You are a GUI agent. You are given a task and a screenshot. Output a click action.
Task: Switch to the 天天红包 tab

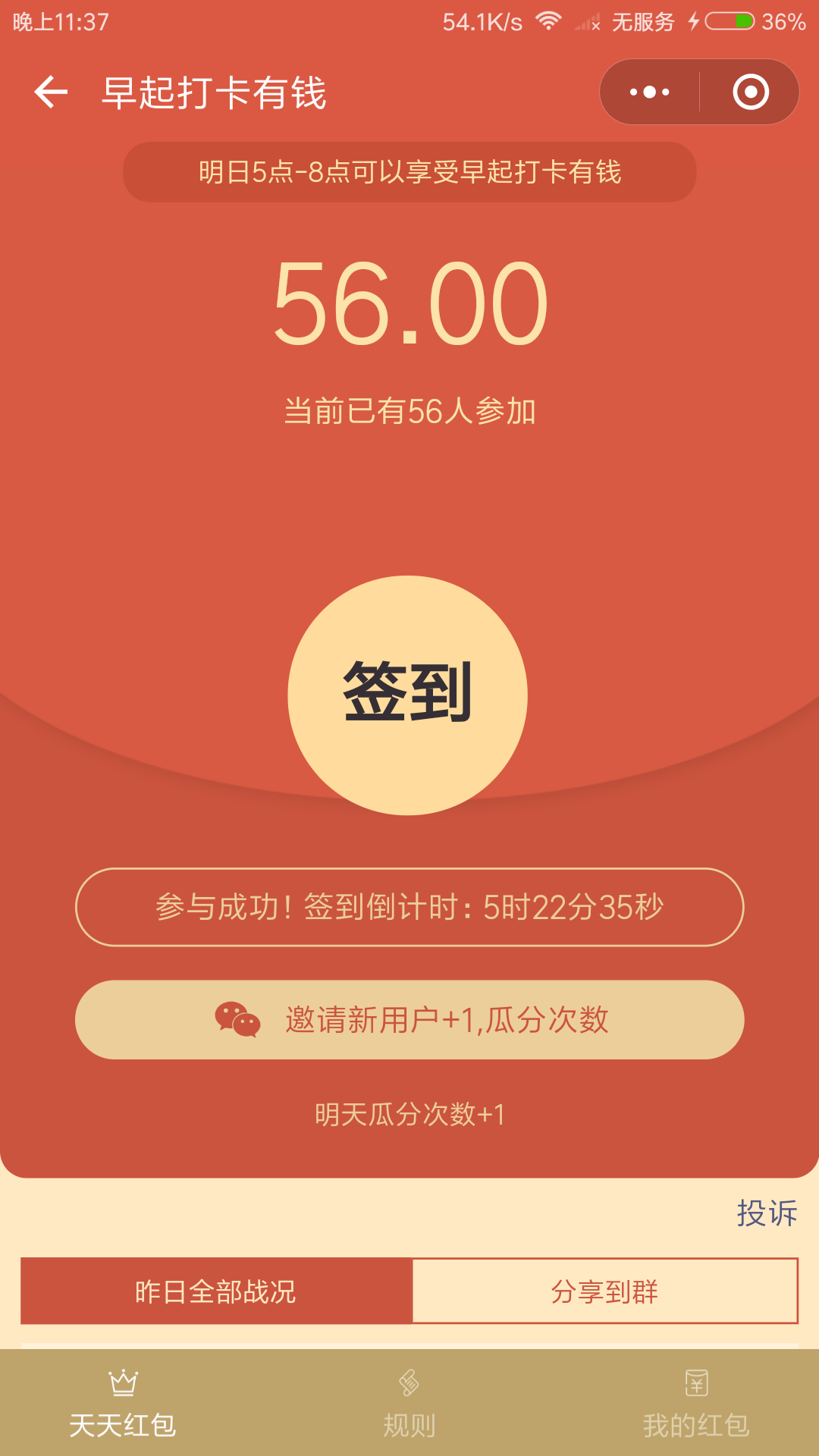click(123, 1404)
